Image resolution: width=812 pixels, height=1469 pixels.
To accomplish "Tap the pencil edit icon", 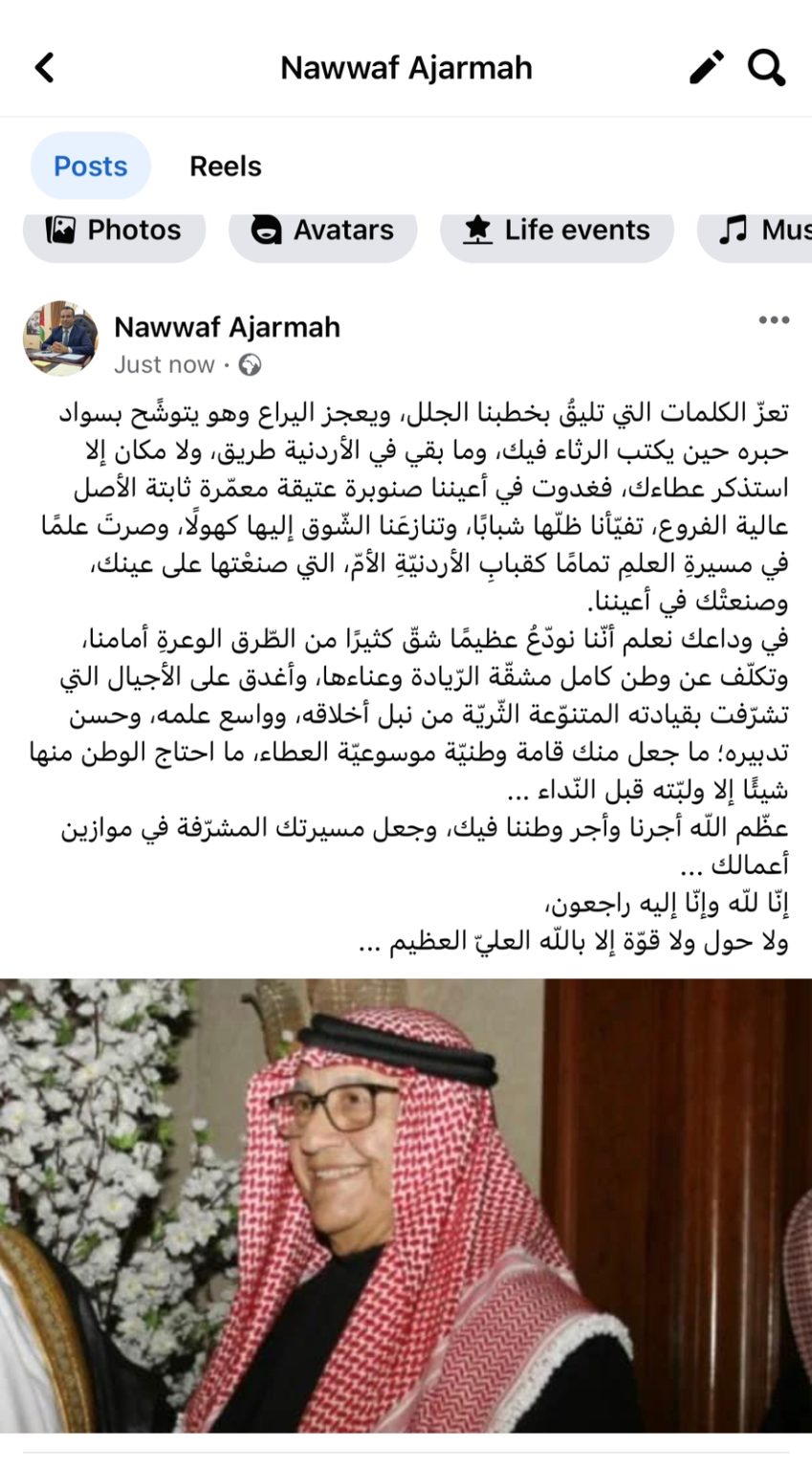I will tap(707, 68).
